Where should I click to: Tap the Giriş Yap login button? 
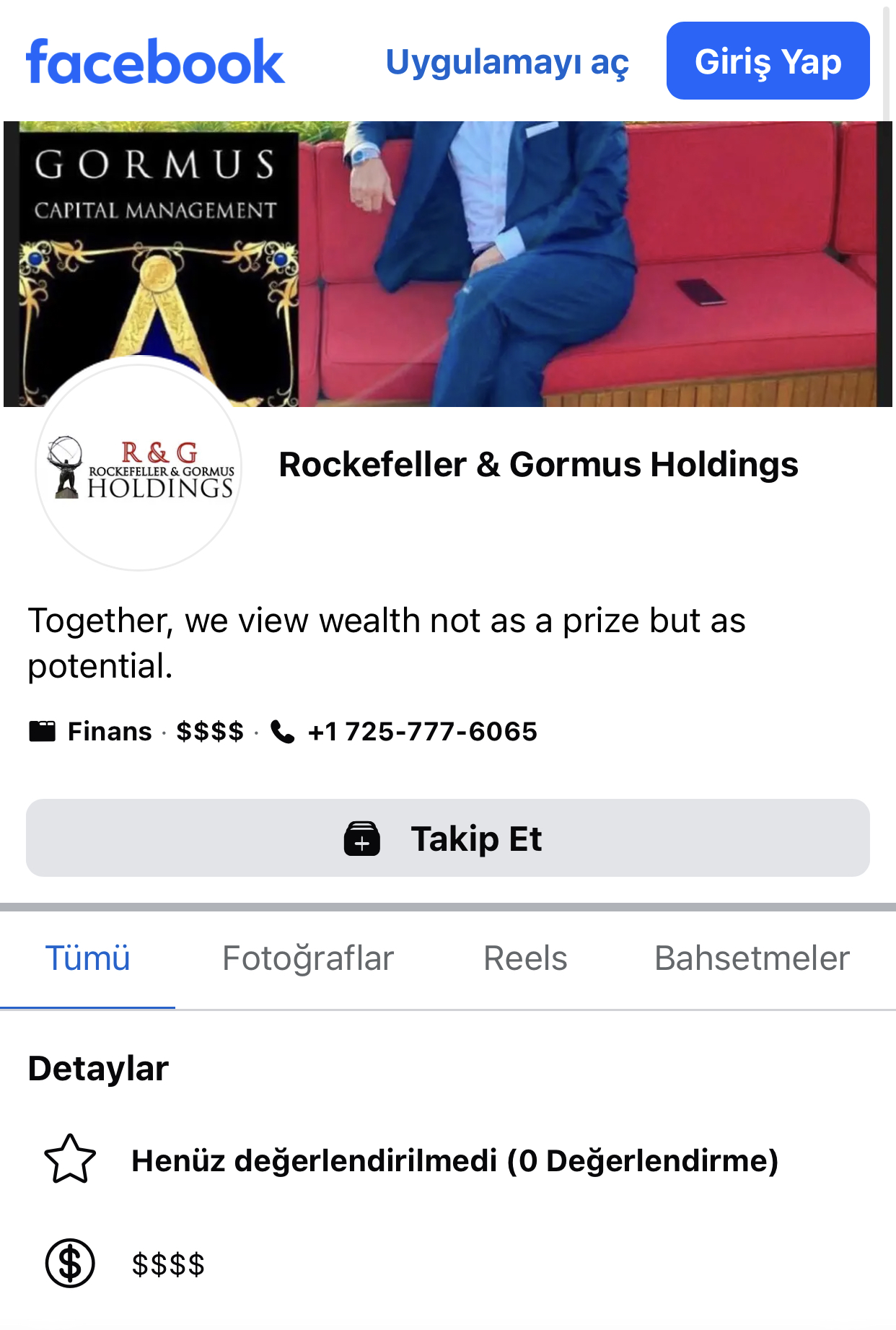tap(768, 61)
